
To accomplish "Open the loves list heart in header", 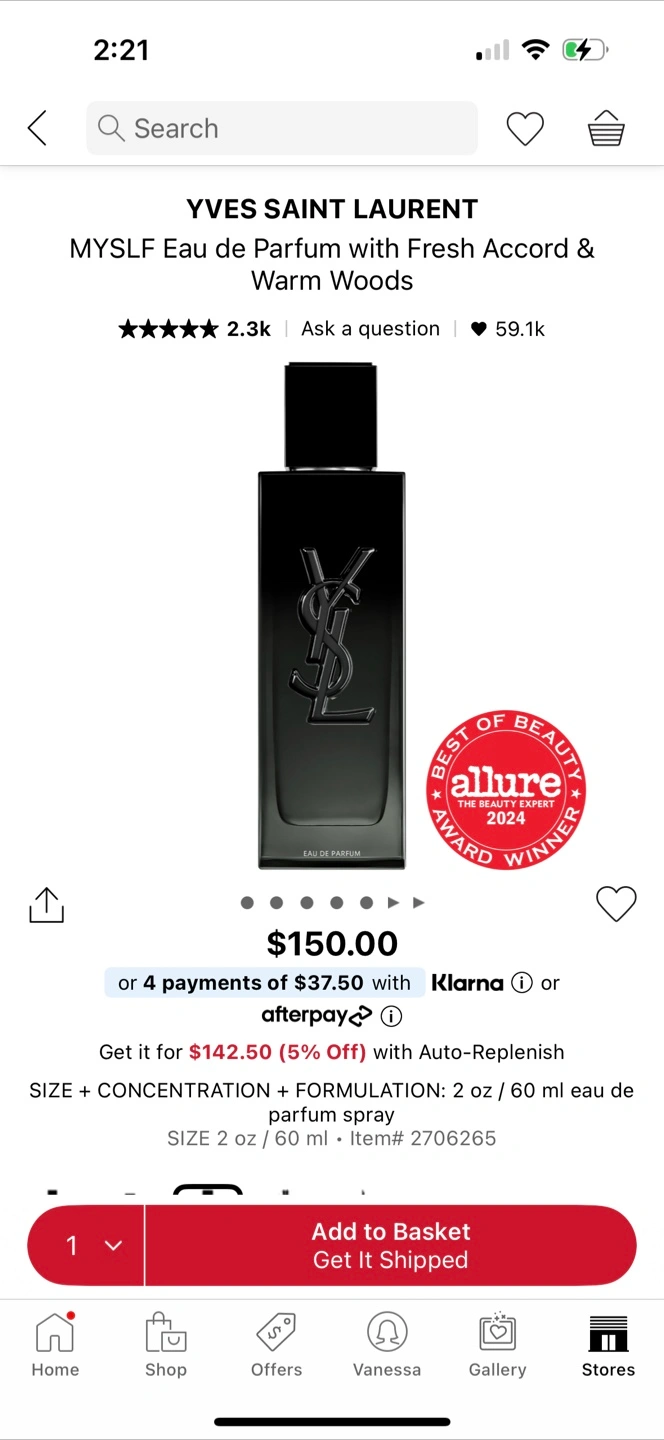I will 525,128.
